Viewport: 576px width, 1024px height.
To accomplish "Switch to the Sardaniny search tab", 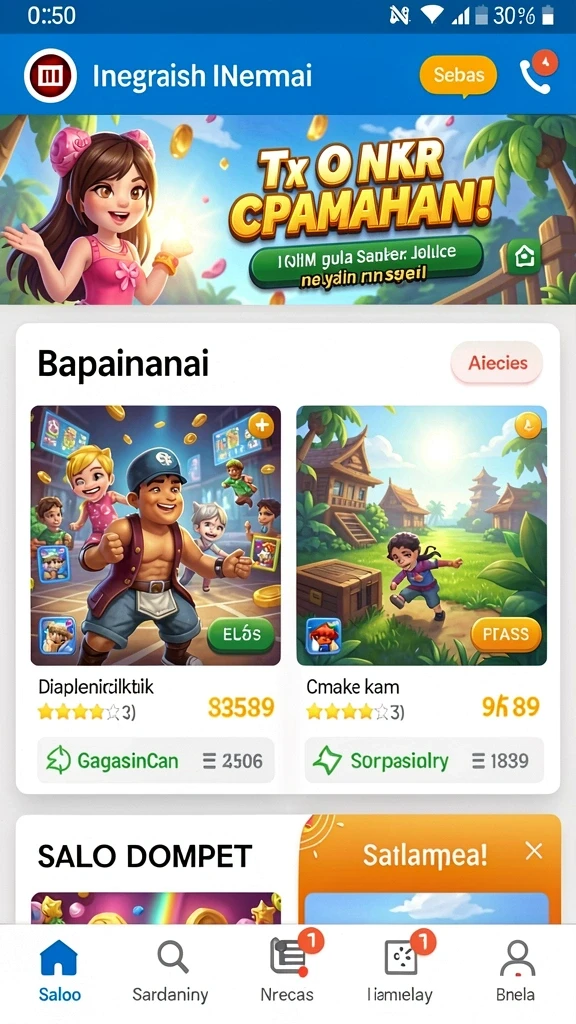I will coord(170,972).
